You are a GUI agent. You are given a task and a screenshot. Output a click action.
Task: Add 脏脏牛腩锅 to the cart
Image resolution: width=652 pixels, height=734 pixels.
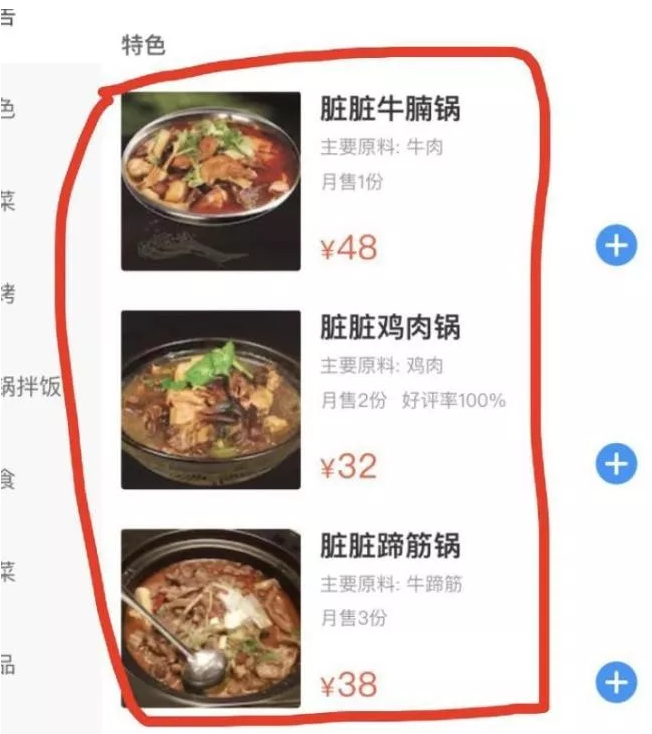pyautogui.click(x=616, y=245)
